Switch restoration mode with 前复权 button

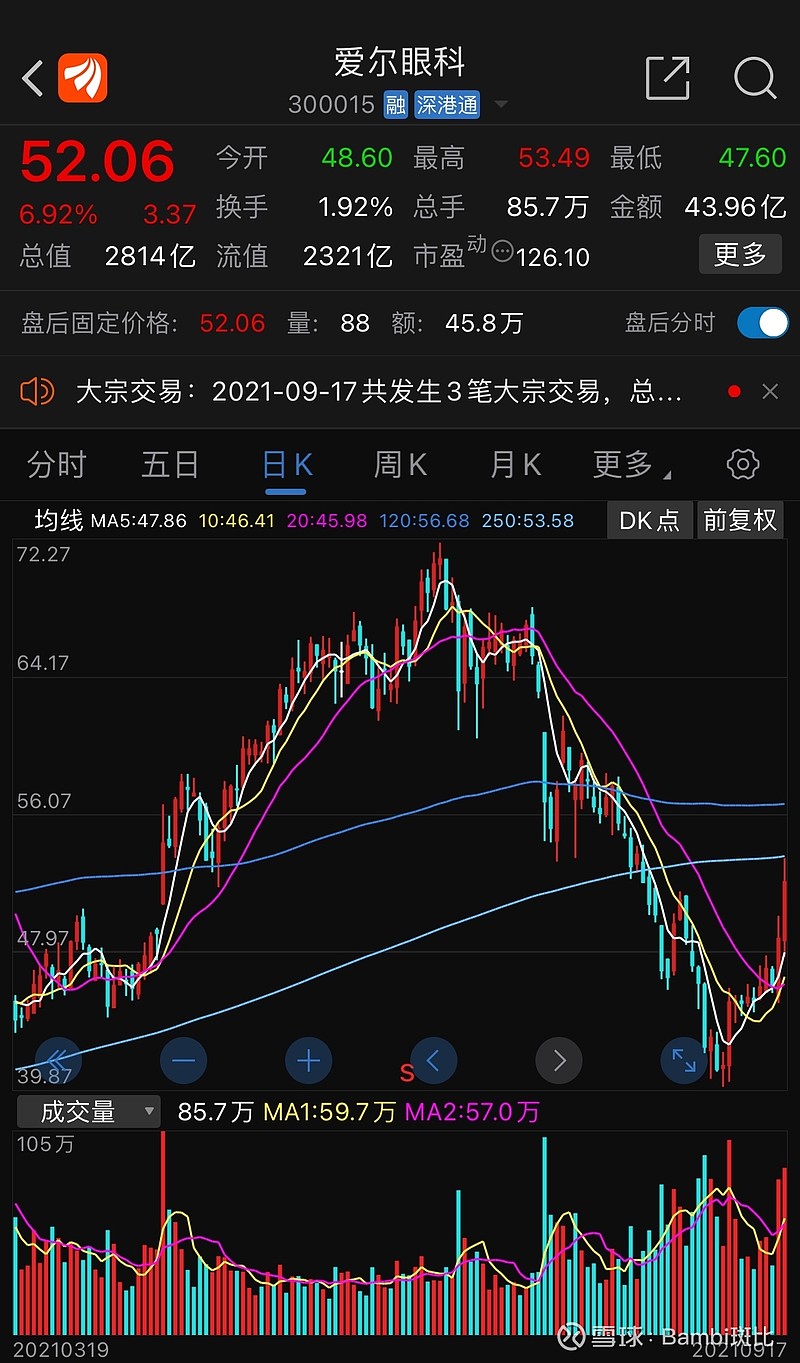(x=741, y=520)
